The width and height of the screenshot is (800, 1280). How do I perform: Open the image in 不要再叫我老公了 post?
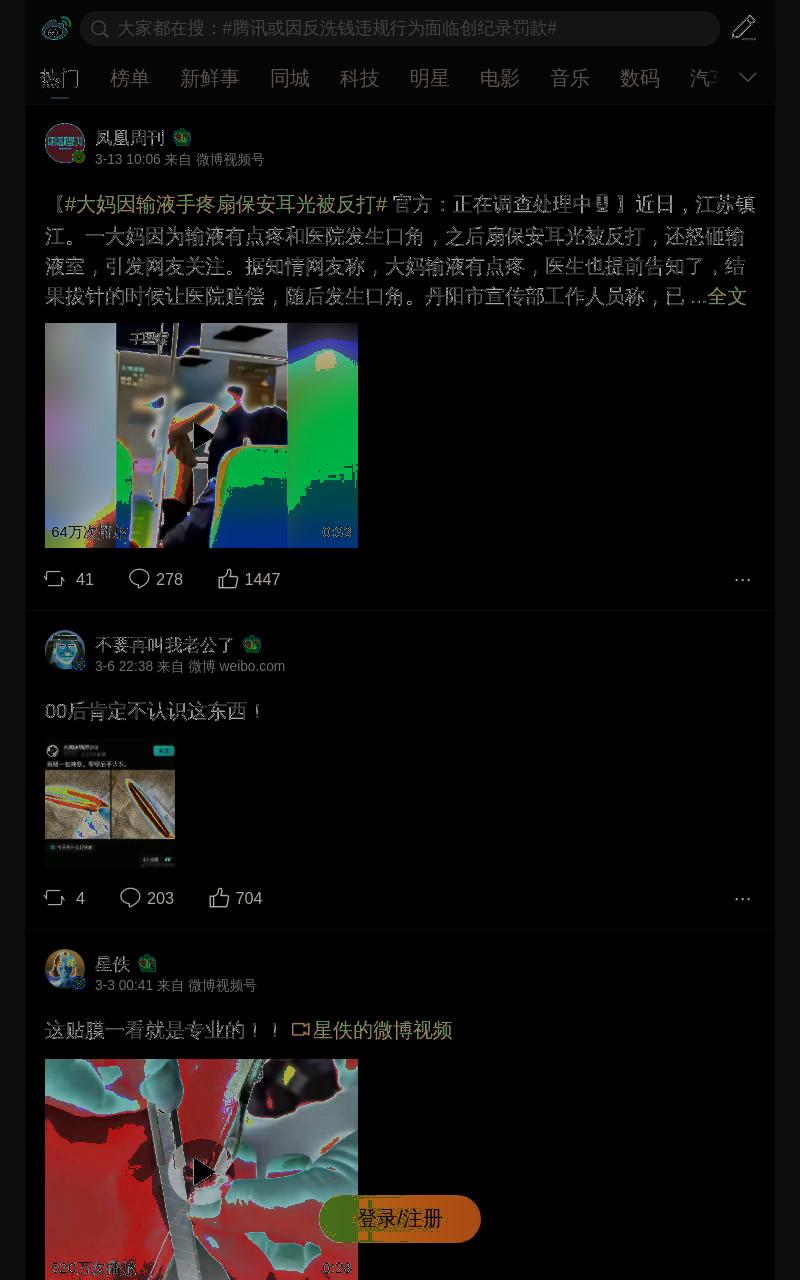click(x=110, y=803)
